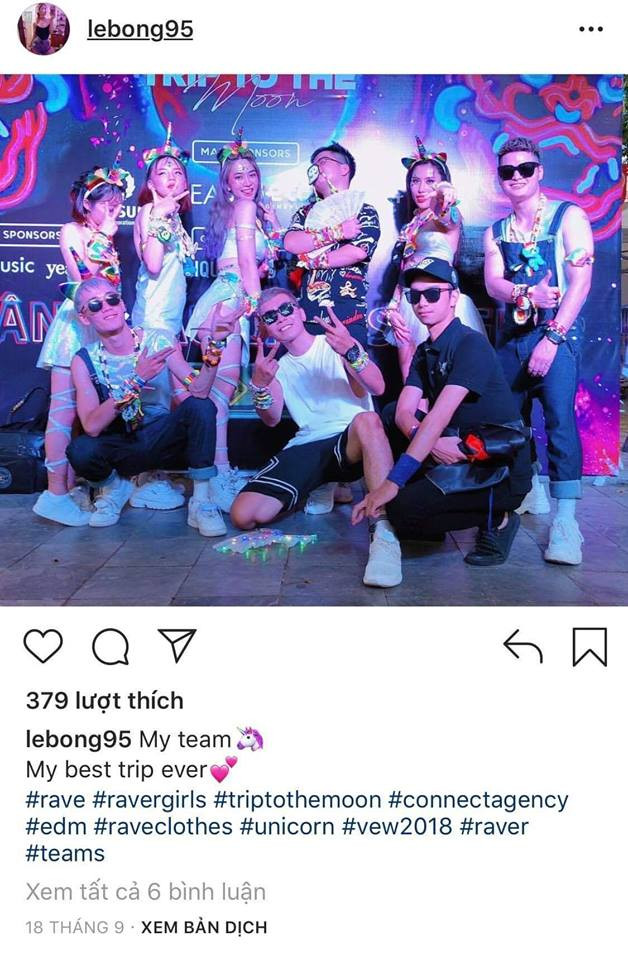Share the post via paper plane
The width and height of the screenshot is (628, 960).
pos(177,646)
